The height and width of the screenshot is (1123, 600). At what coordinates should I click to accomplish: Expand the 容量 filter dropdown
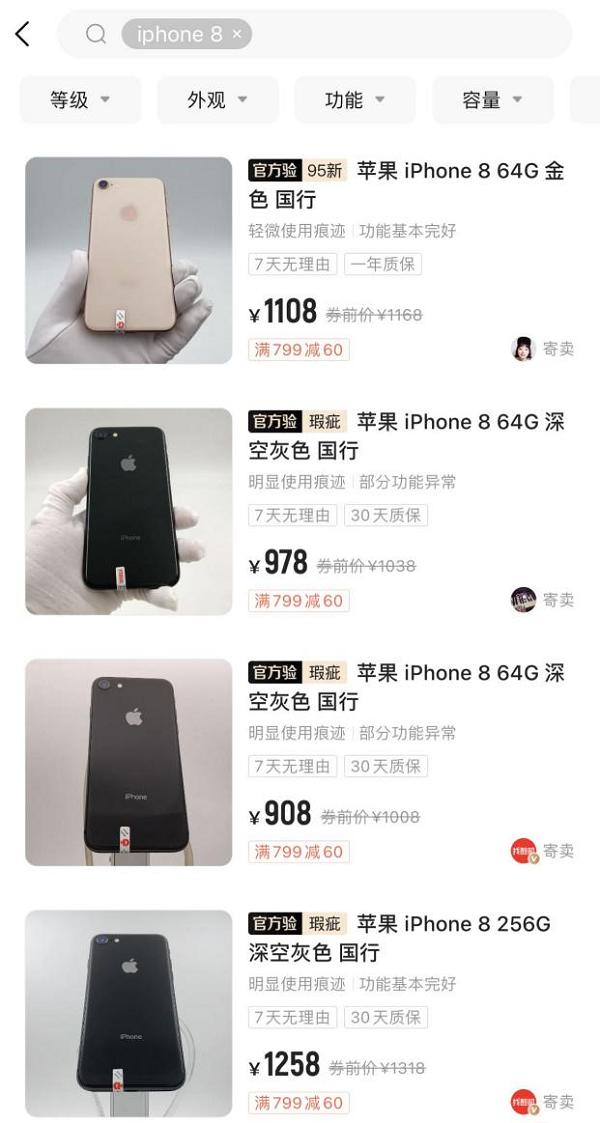(492, 100)
